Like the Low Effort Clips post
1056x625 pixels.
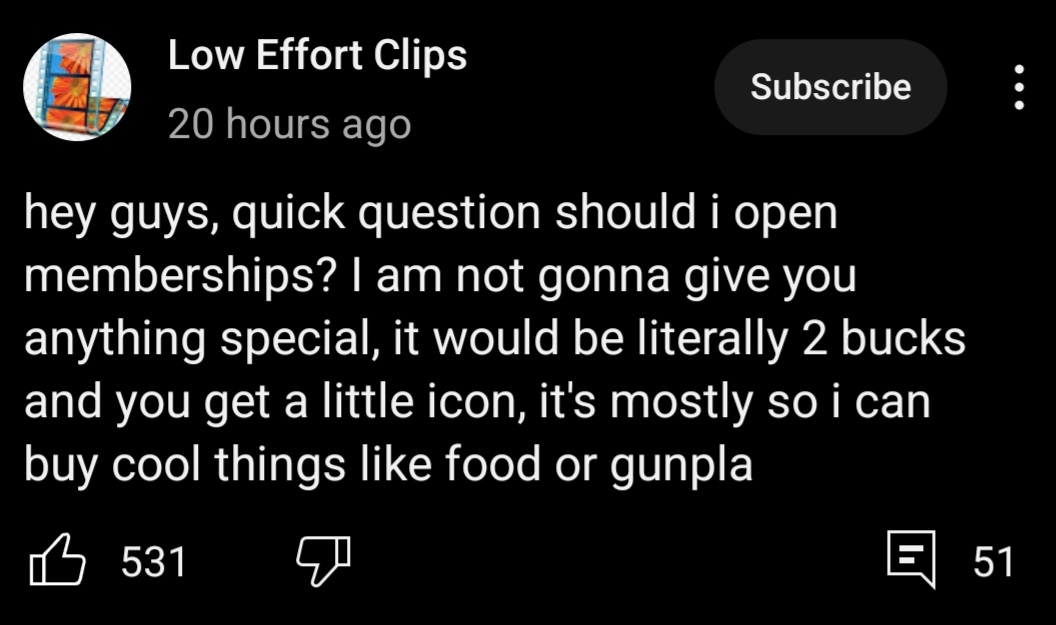pyautogui.click(x=56, y=560)
